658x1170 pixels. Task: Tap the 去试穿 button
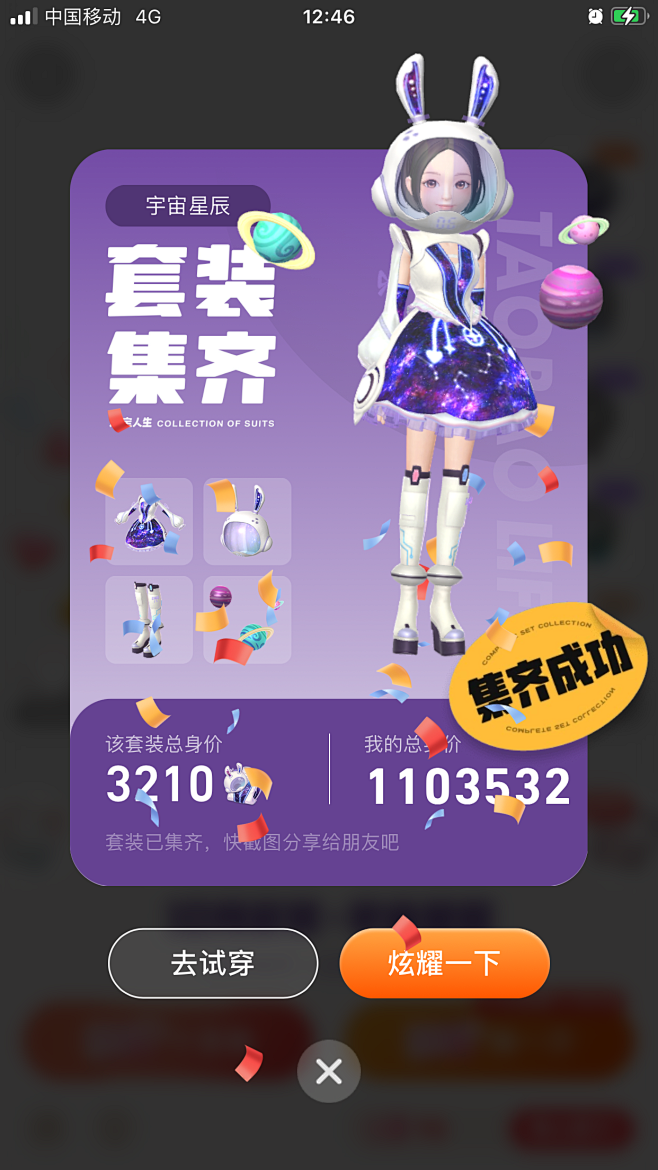tap(213, 963)
